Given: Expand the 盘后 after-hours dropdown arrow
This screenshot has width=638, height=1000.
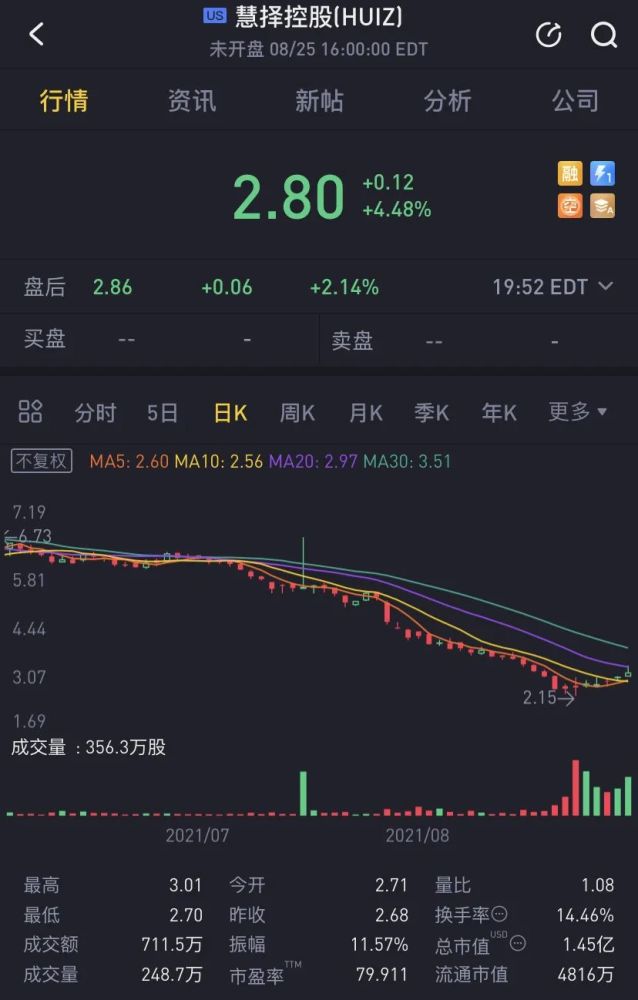Looking at the screenshot, I should pyautogui.click(x=606, y=287).
